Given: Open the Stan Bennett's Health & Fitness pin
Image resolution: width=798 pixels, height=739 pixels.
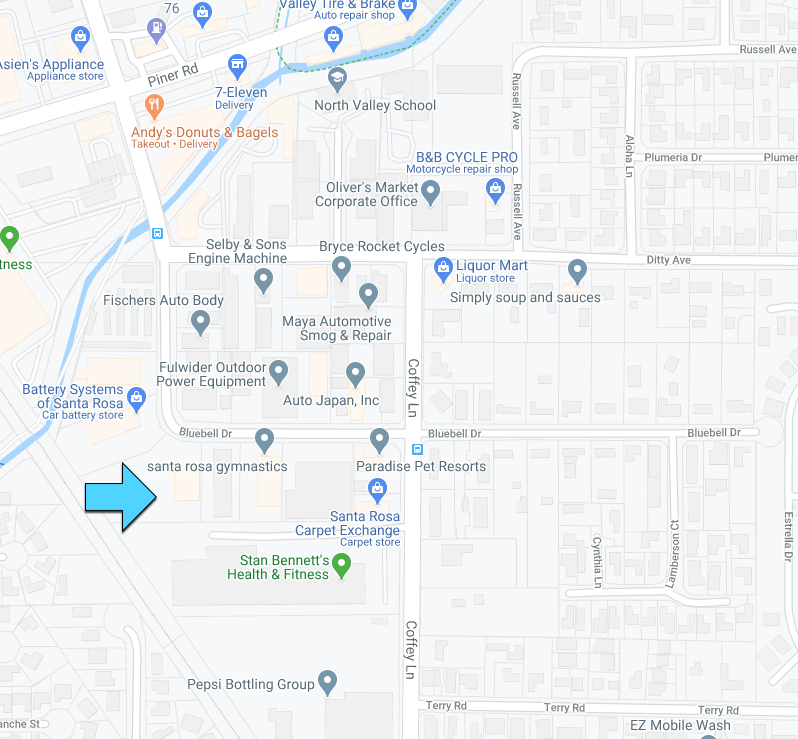Looking at the screenshot, I should point(342,566).
